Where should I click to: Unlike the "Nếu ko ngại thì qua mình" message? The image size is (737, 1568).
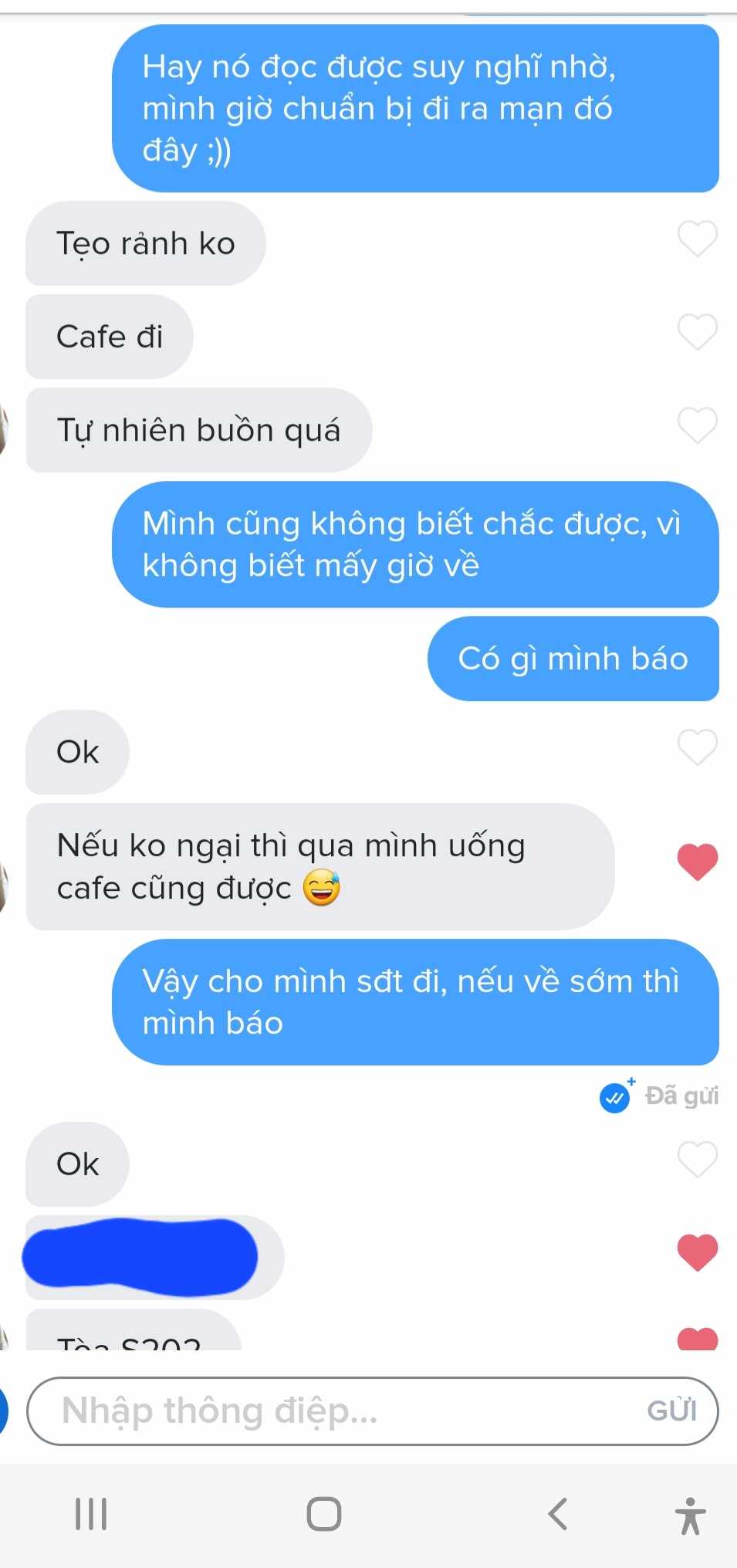coord(697,862)
